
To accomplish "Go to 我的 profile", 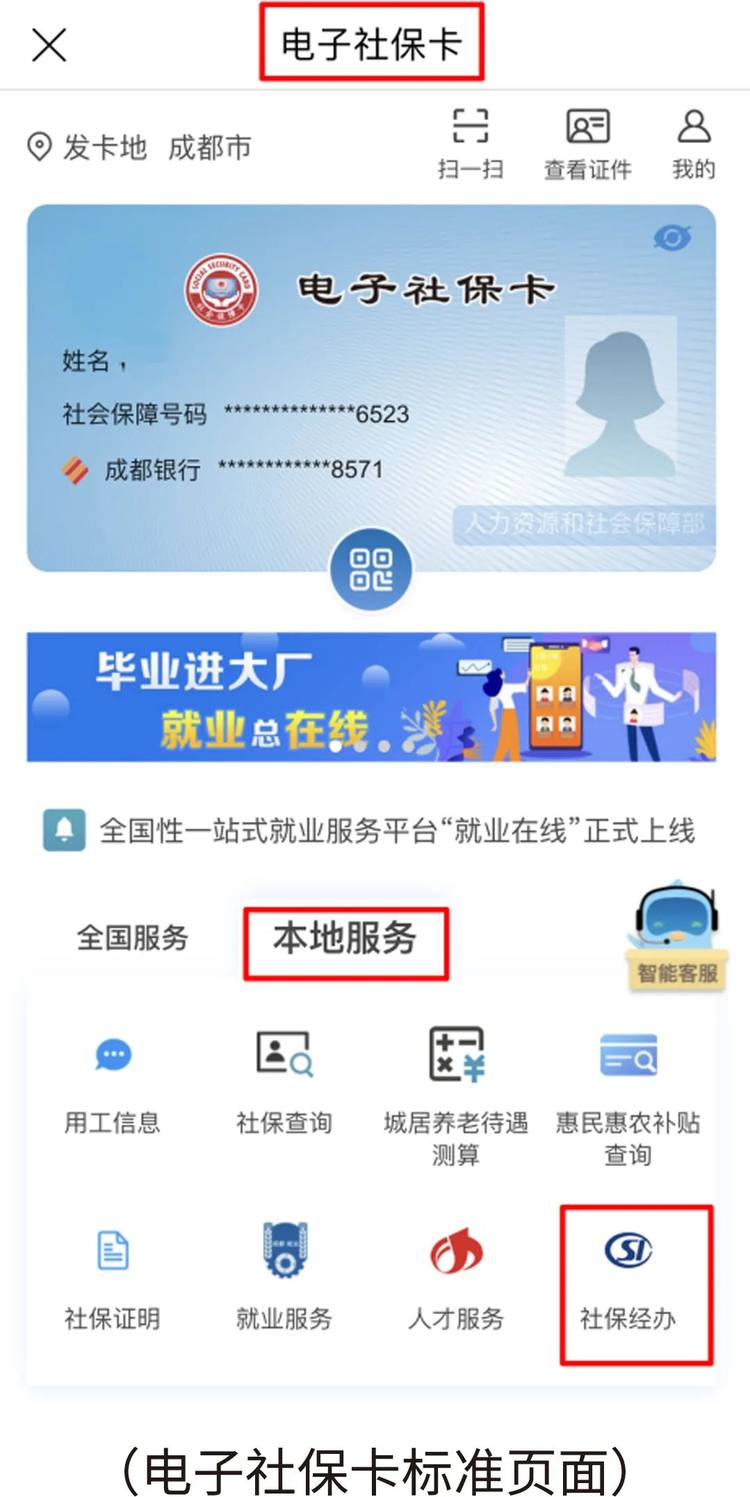I will [x=693, y=143].
